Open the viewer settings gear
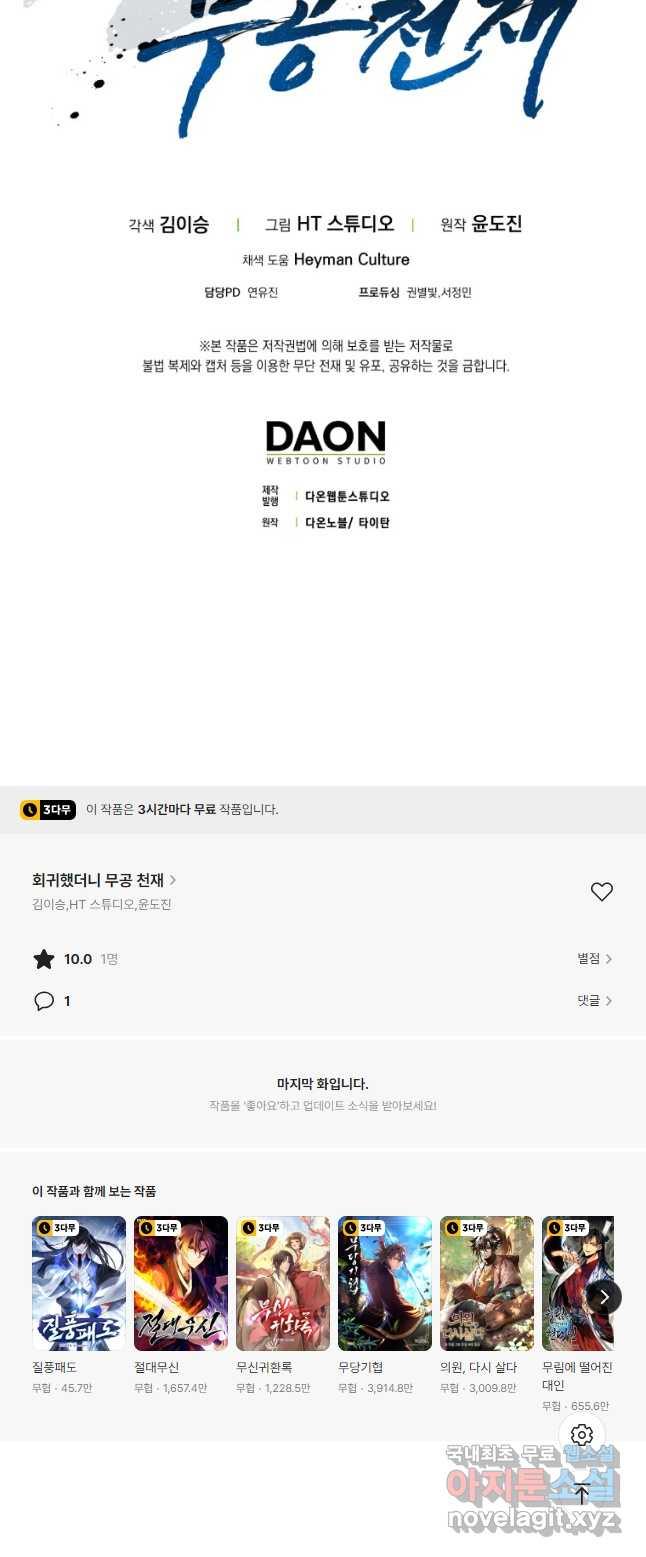Screen dimensions: 646x1557 [x=582, y=1436]
